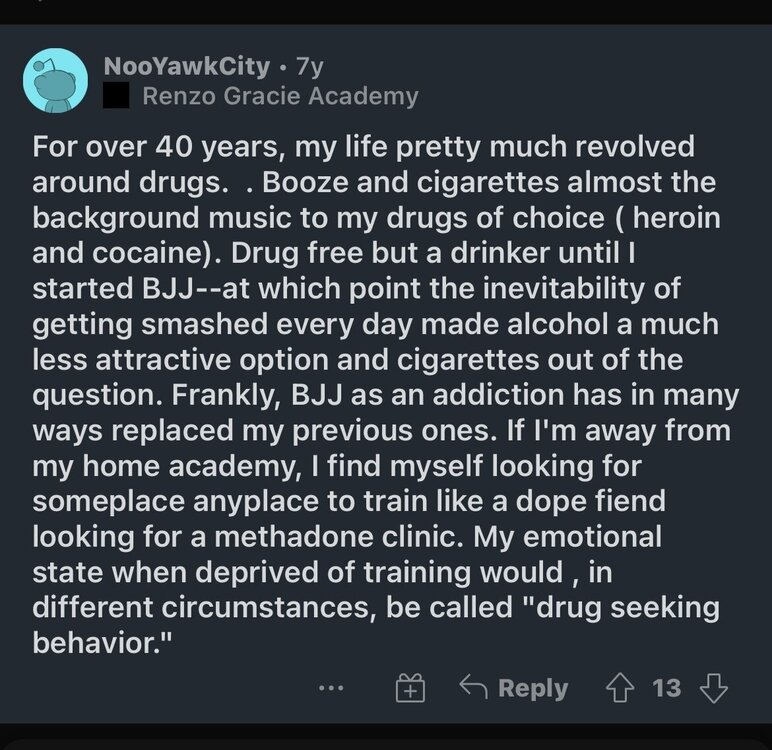Viewport: 772px width, 750px height.
Task: Give an award to this comment
Action: [411, 688]
